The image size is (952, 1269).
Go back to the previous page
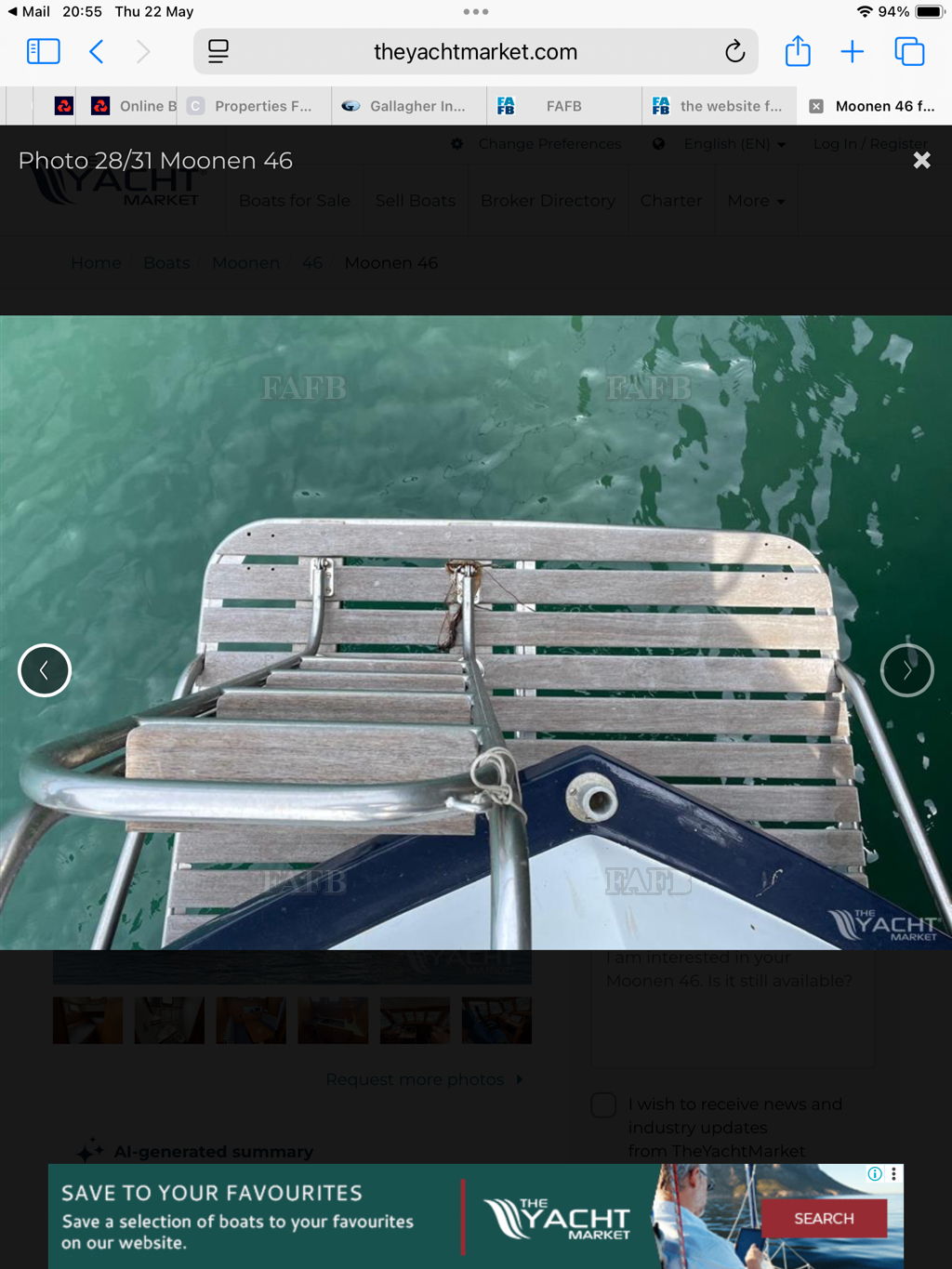pyautogui.click(x=97, y=51)
